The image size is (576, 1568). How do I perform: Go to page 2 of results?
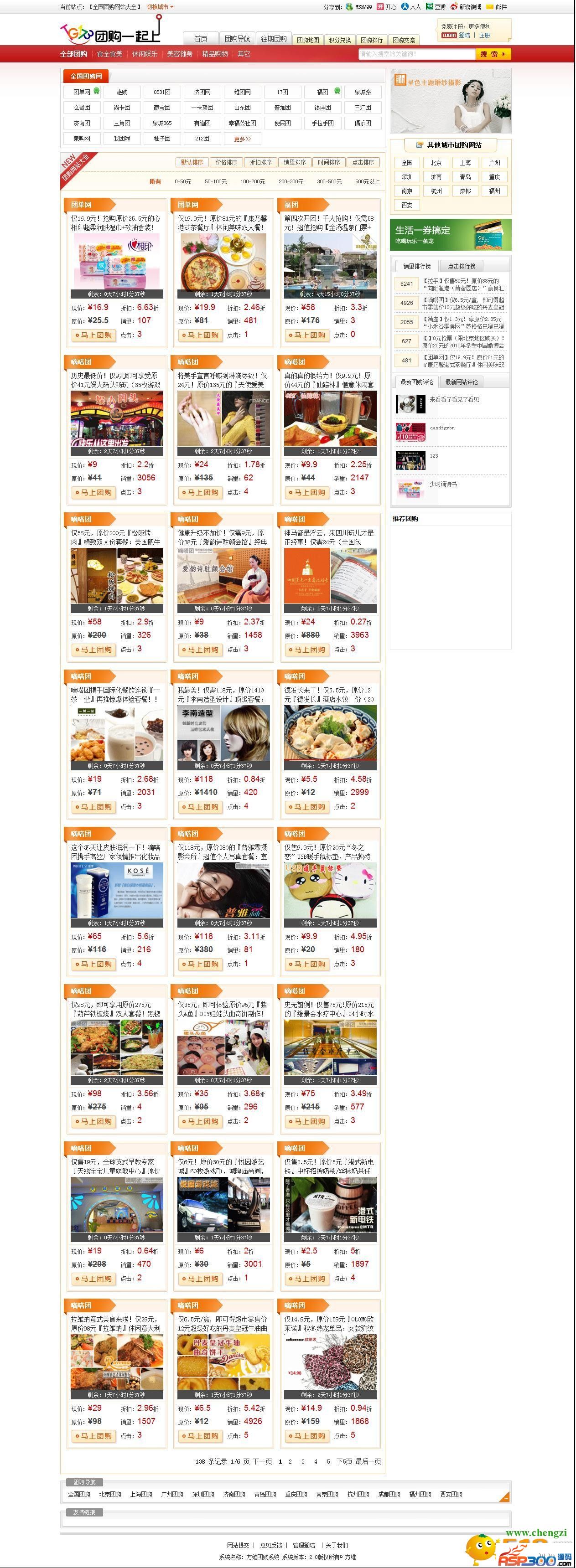tap(290, 1461)
